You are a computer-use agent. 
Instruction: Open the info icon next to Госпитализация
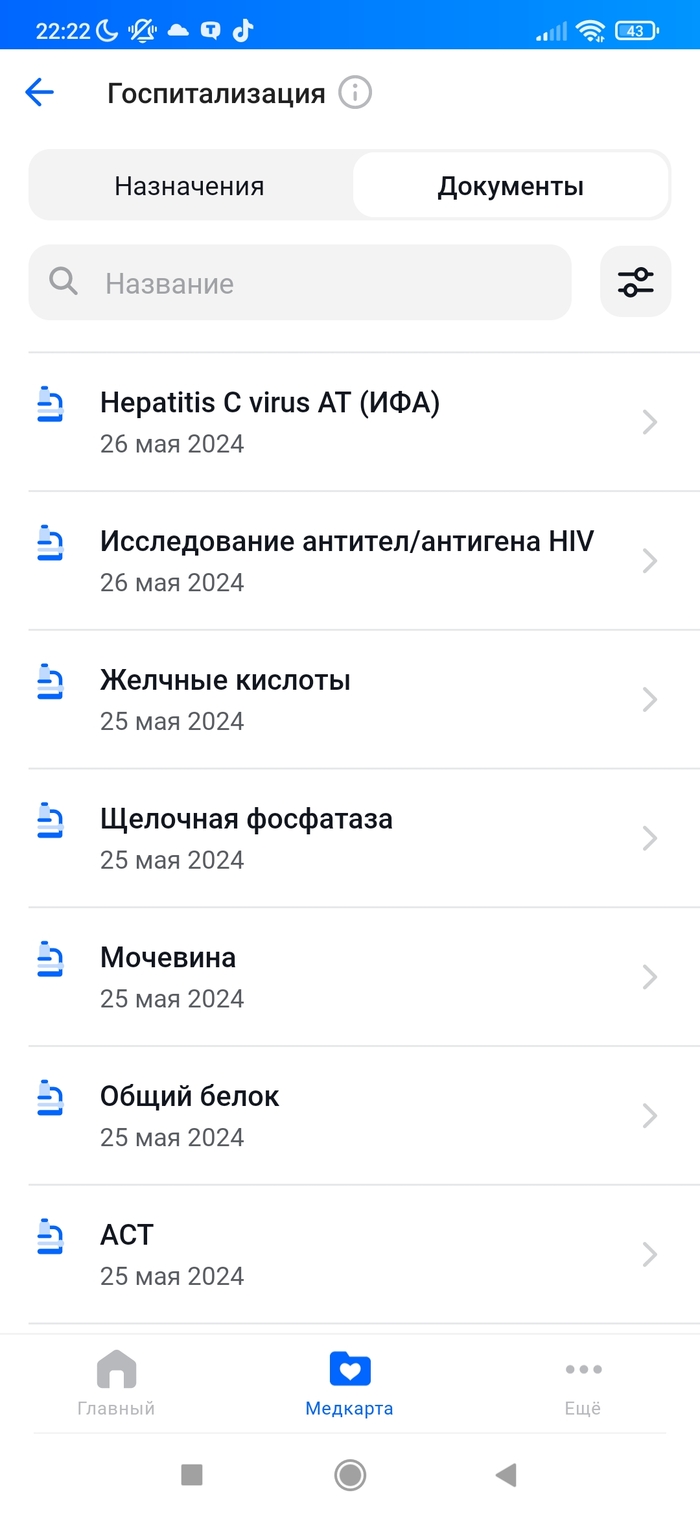point(355,93)
